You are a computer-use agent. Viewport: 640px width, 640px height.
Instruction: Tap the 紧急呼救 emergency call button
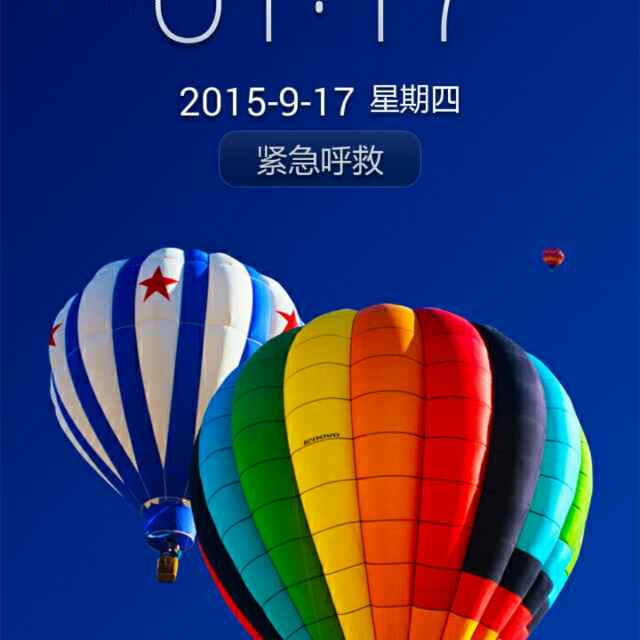(x=320, y=160)
